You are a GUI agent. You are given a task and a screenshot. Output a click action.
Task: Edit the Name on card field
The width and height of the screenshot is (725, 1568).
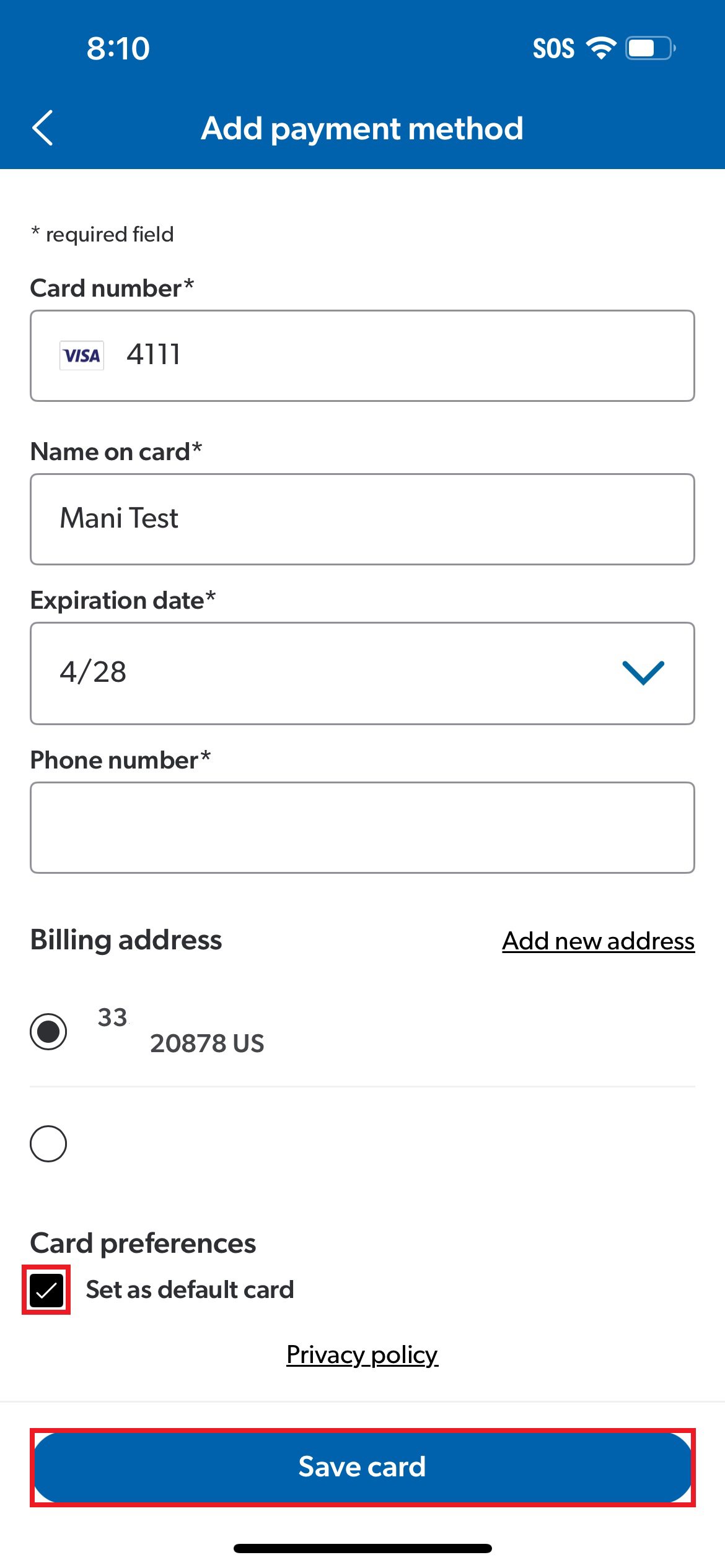362,519
